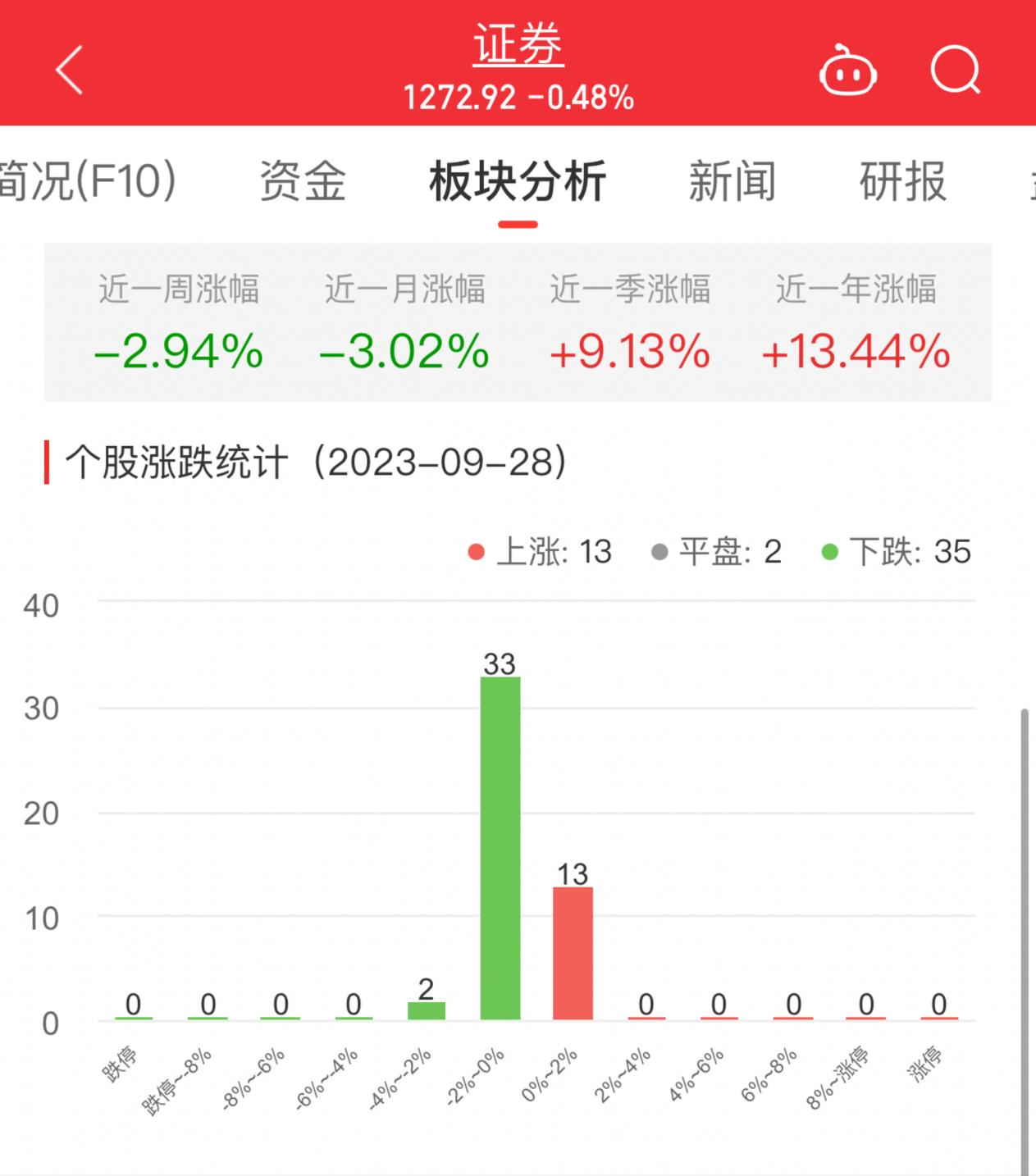
Task: Switch to the 简况(F10) tab
Action: tap(87, 181)
